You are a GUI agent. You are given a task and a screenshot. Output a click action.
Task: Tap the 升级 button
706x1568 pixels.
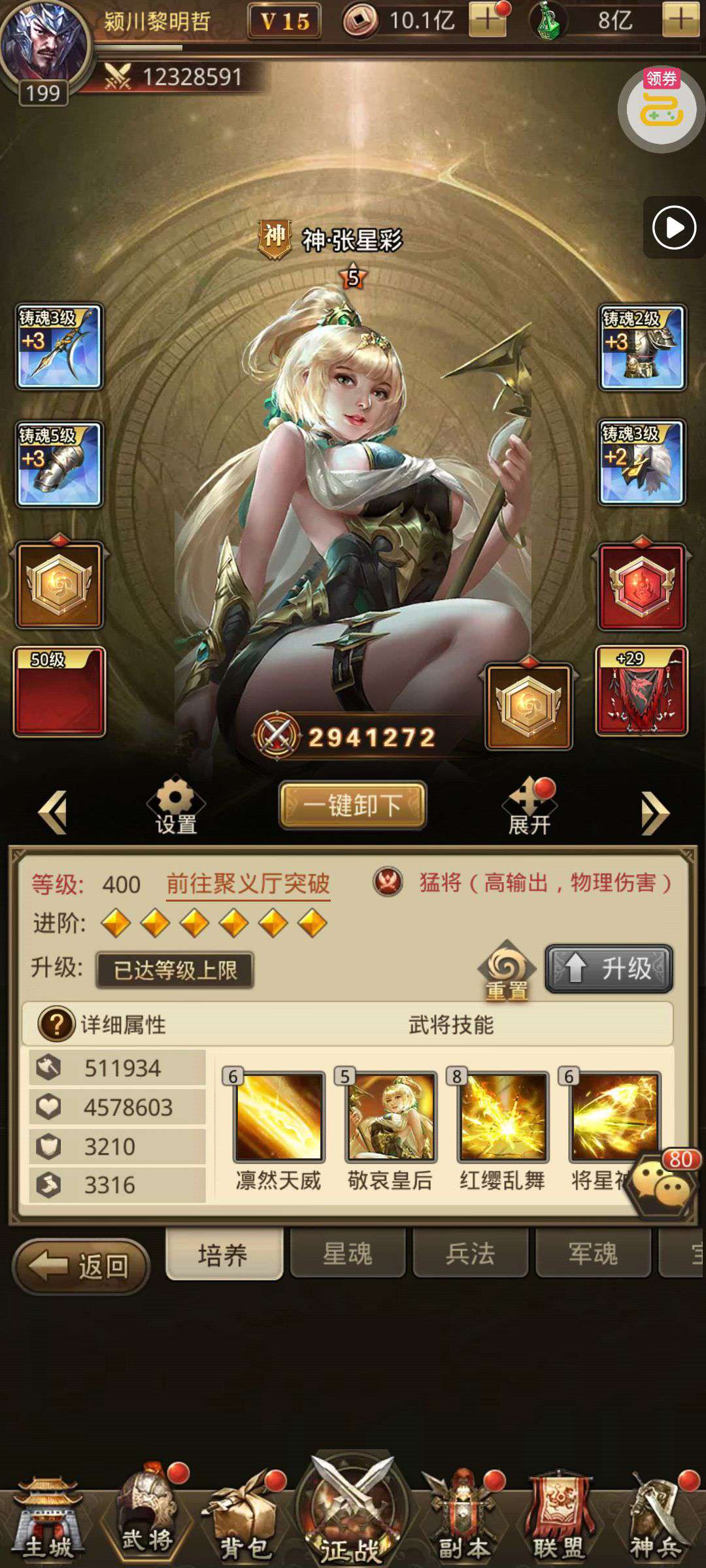pyautogui.click(x=609, y=968)
